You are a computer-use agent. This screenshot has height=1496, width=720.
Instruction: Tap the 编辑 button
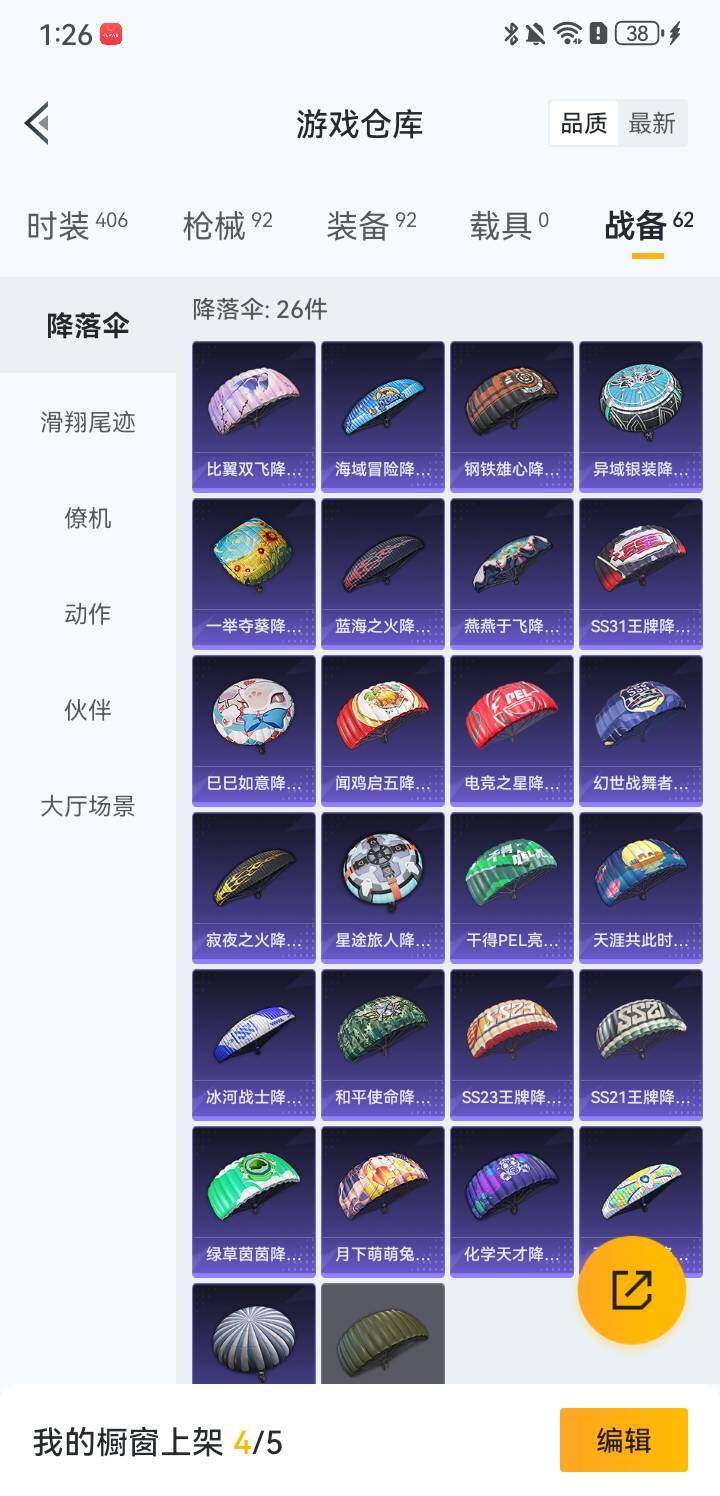(624, 1440)
